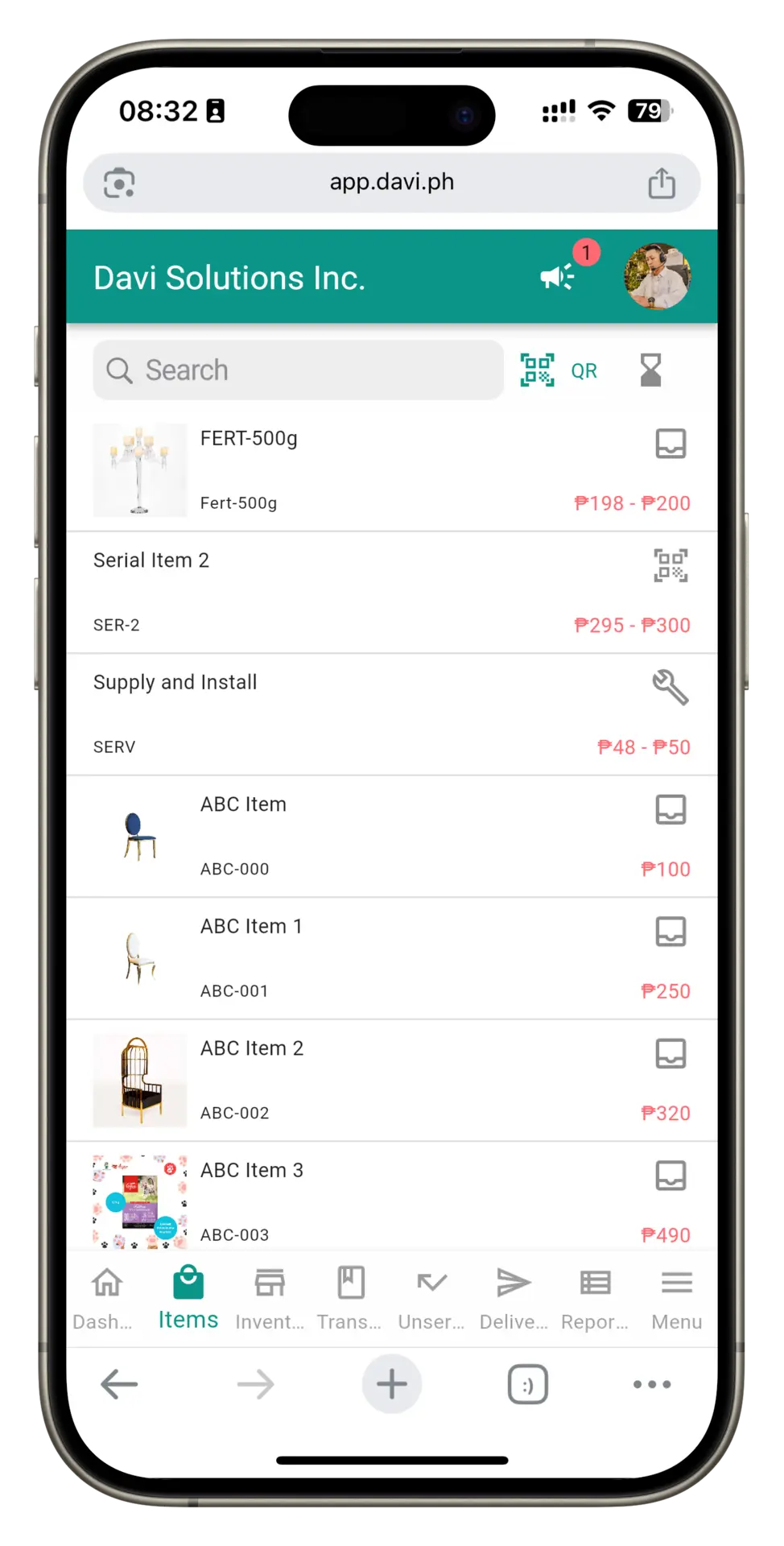This screenshot has width=784, height=1546.
Task: Tap the Search items field
Action: pyautogui.click(x=298, y=370)
